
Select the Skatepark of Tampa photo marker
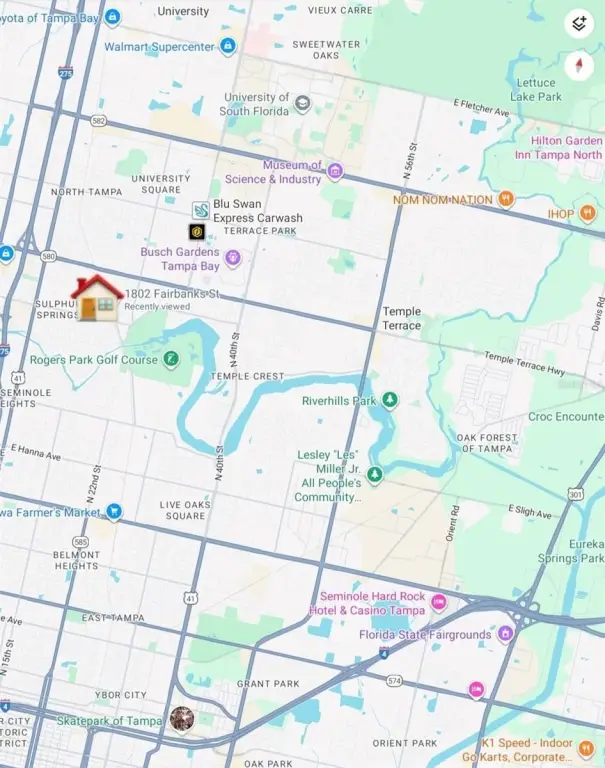point(182,718)
